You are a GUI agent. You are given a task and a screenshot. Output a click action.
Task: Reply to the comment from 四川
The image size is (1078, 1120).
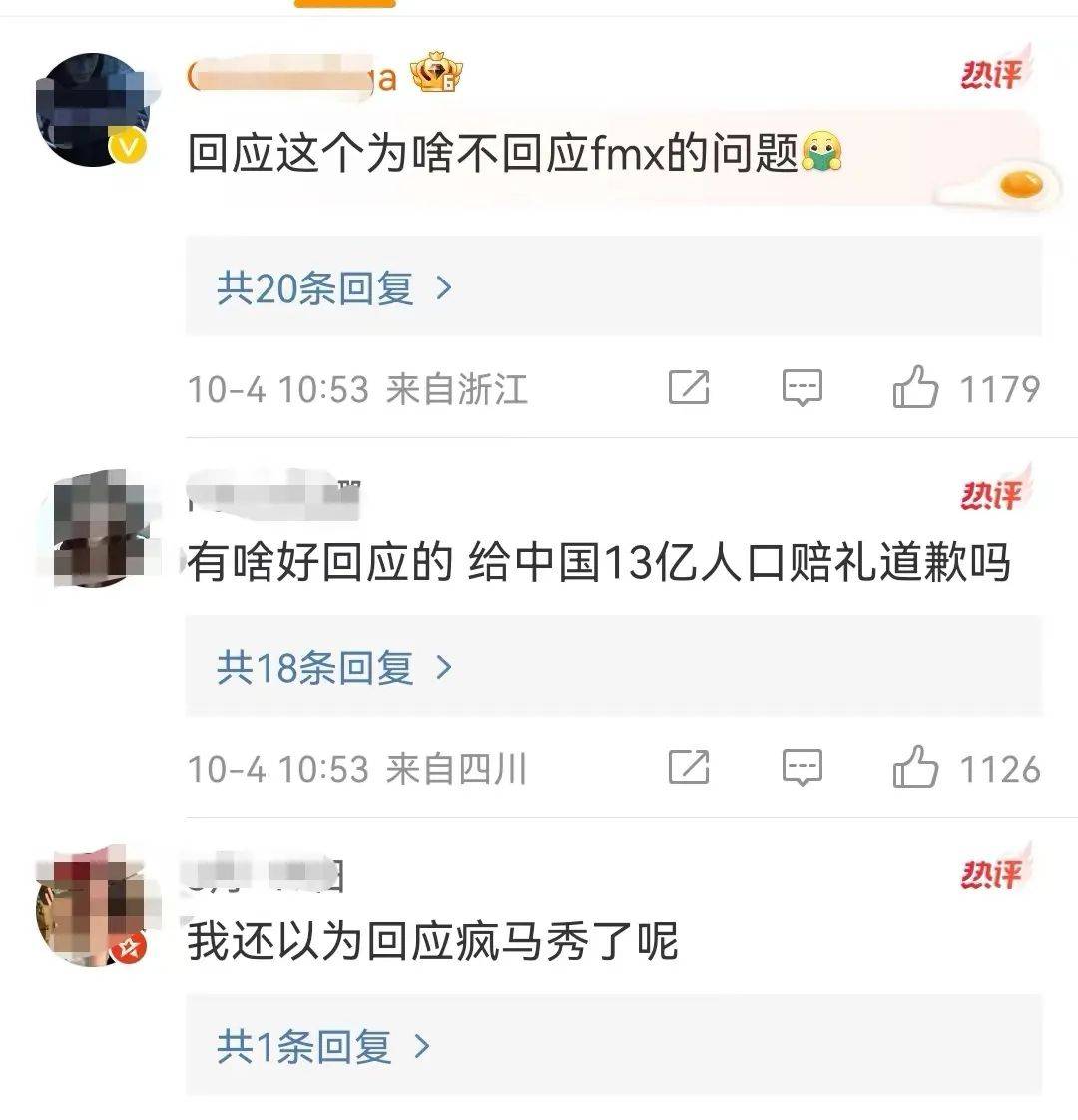[x=803, y=769]
